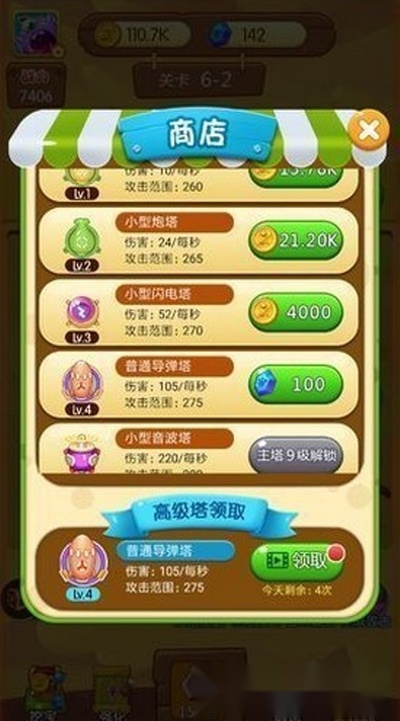400x721 pixels.
Task: Buy 普通导弹塔 for 100 gems
Action: coord(296,384)
